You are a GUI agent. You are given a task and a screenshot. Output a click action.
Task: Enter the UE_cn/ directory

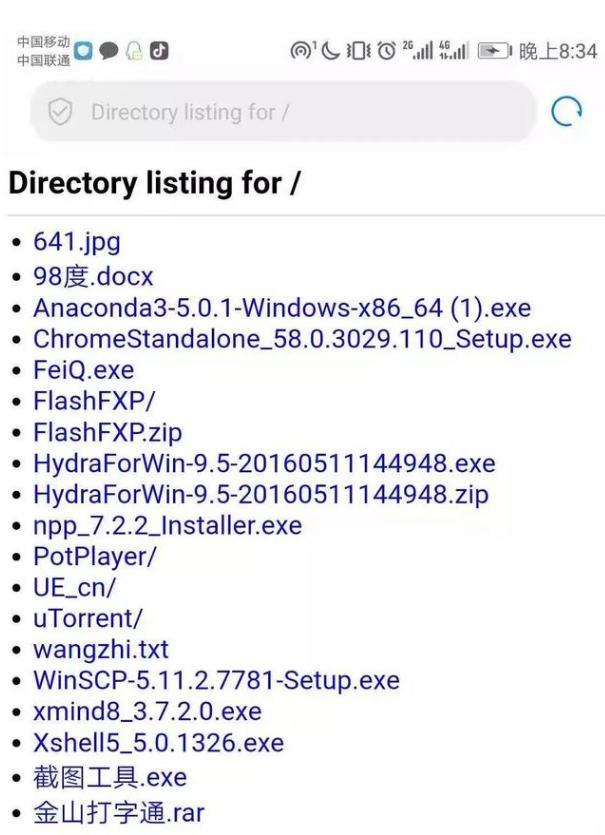74,588
